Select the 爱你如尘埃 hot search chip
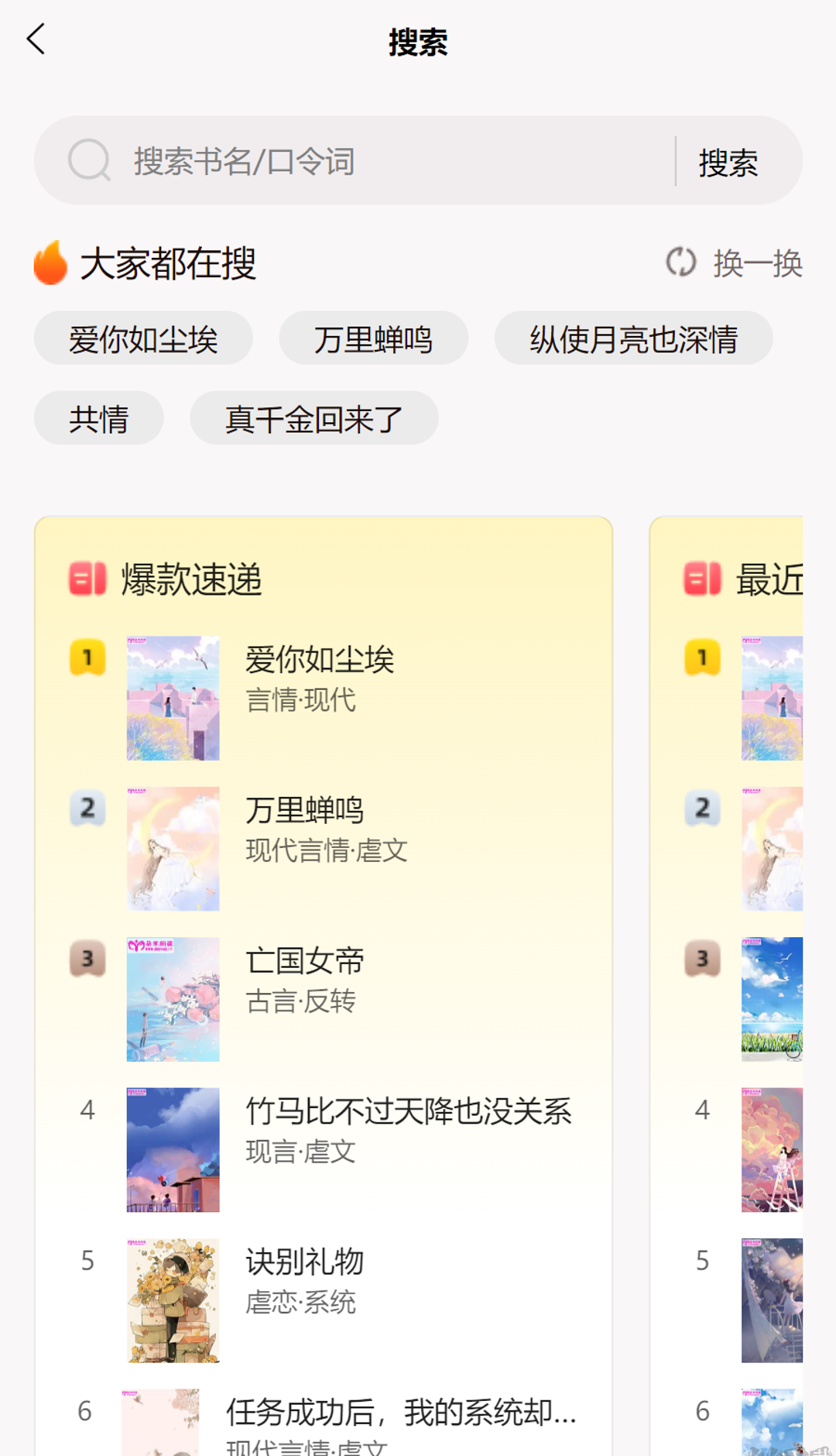This screenshot has height=1456, width=836. click(143, 339)
